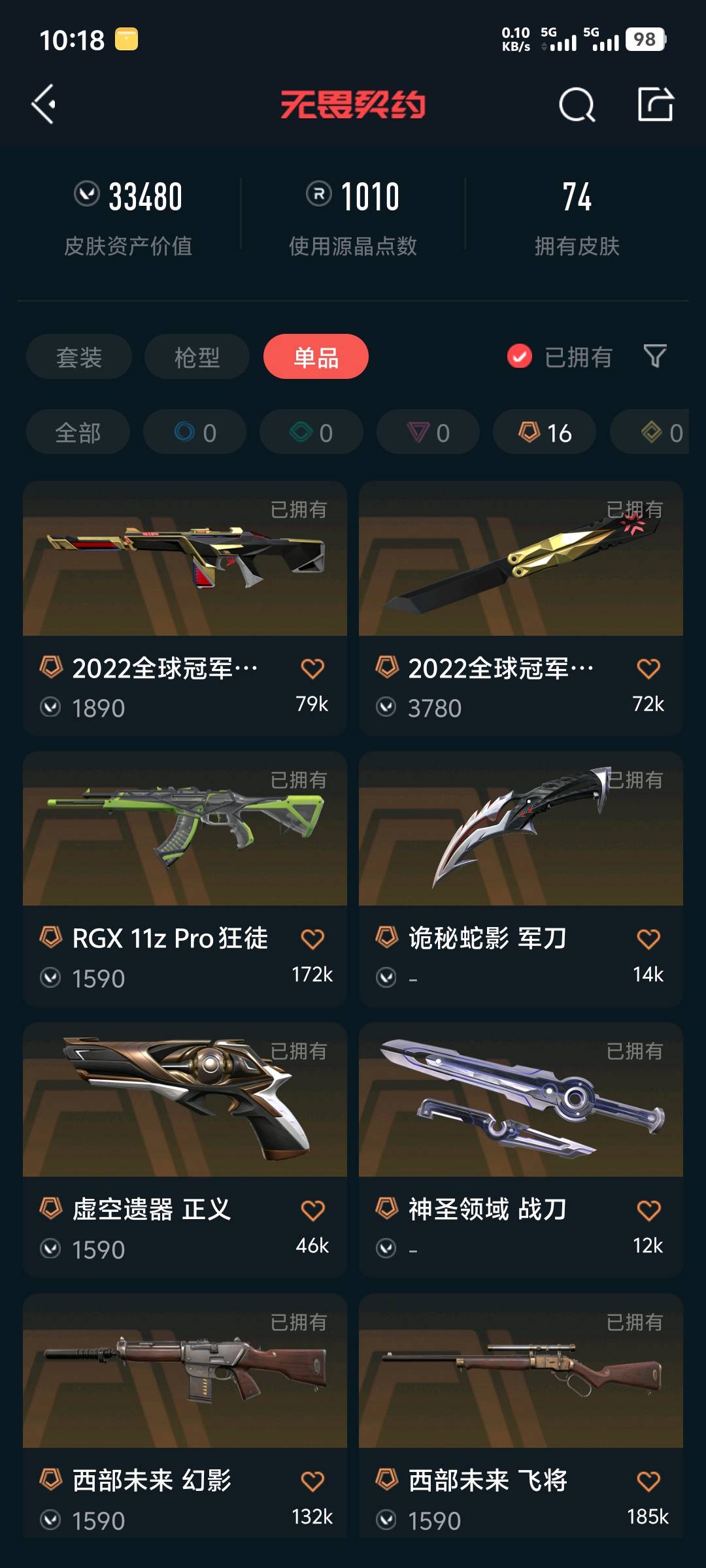Open the filter funnel icon

[654, 357]
